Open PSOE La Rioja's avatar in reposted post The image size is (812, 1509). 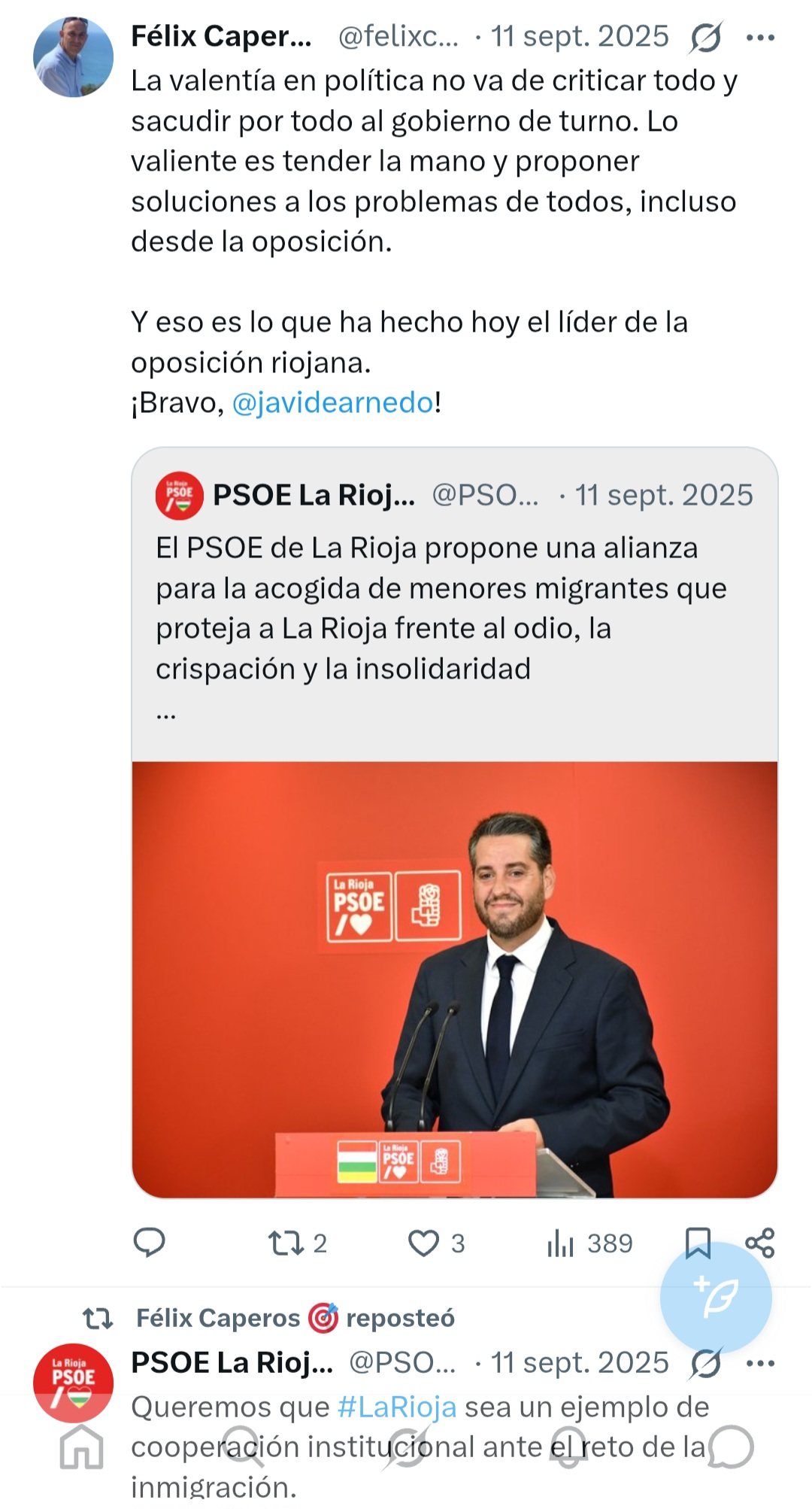pyautogui.click(x=73, y=1383)
